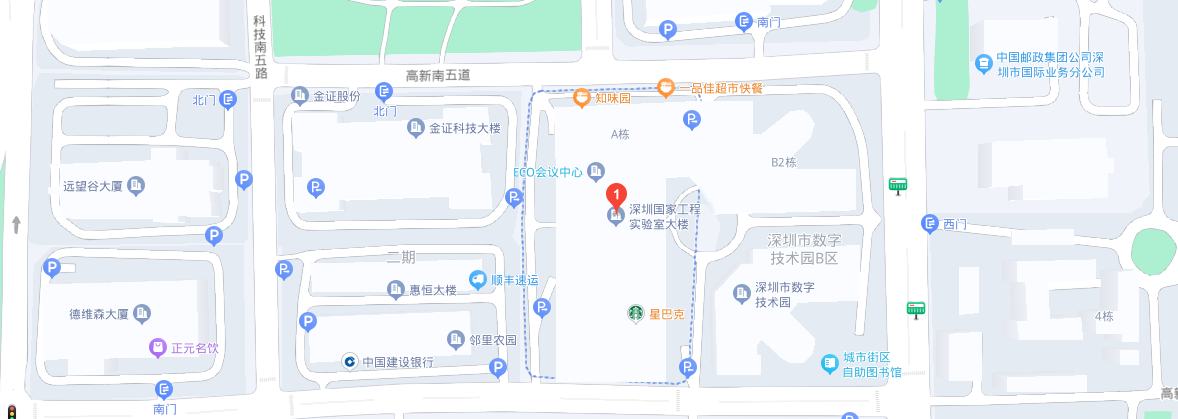This screenshot has width=1178, height=419.
Task: Select the 金证股份 marker
Action: coord(300,96)
